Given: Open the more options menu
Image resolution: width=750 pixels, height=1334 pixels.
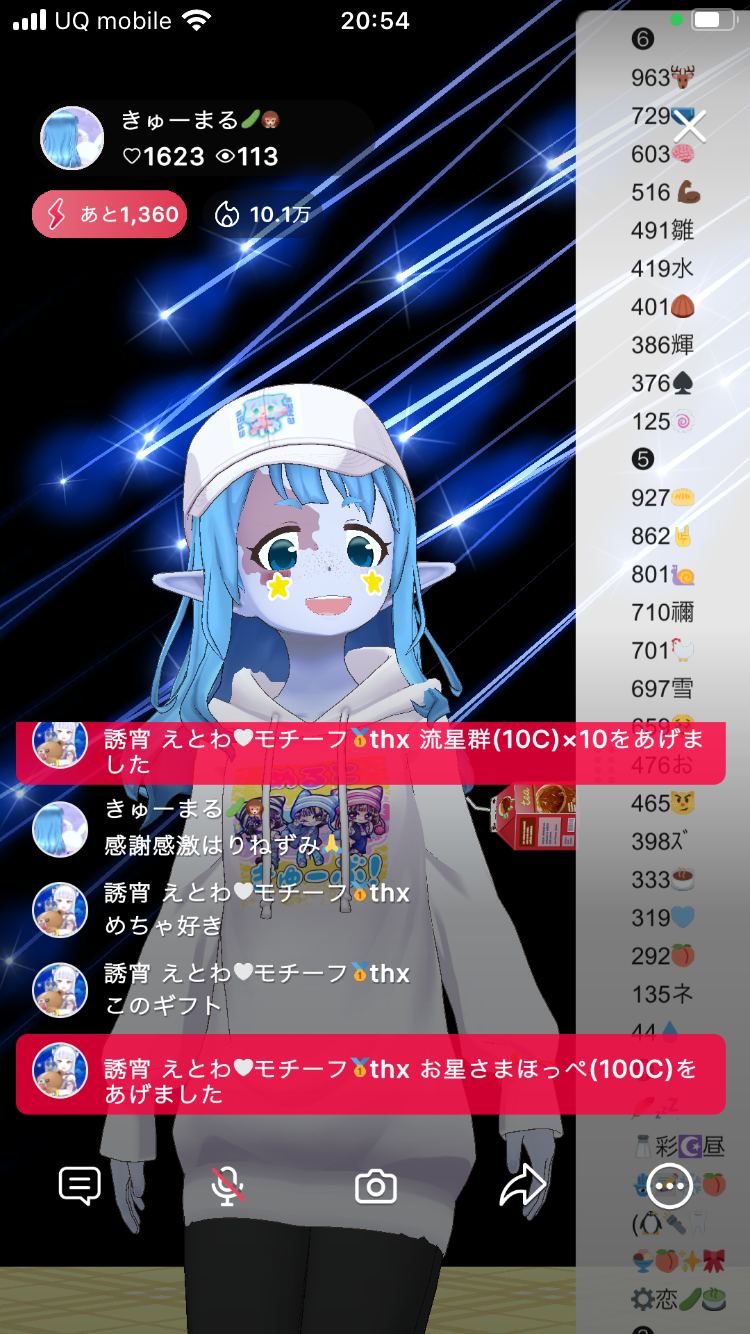Looking at the screenshot, I should point(669,1186).
